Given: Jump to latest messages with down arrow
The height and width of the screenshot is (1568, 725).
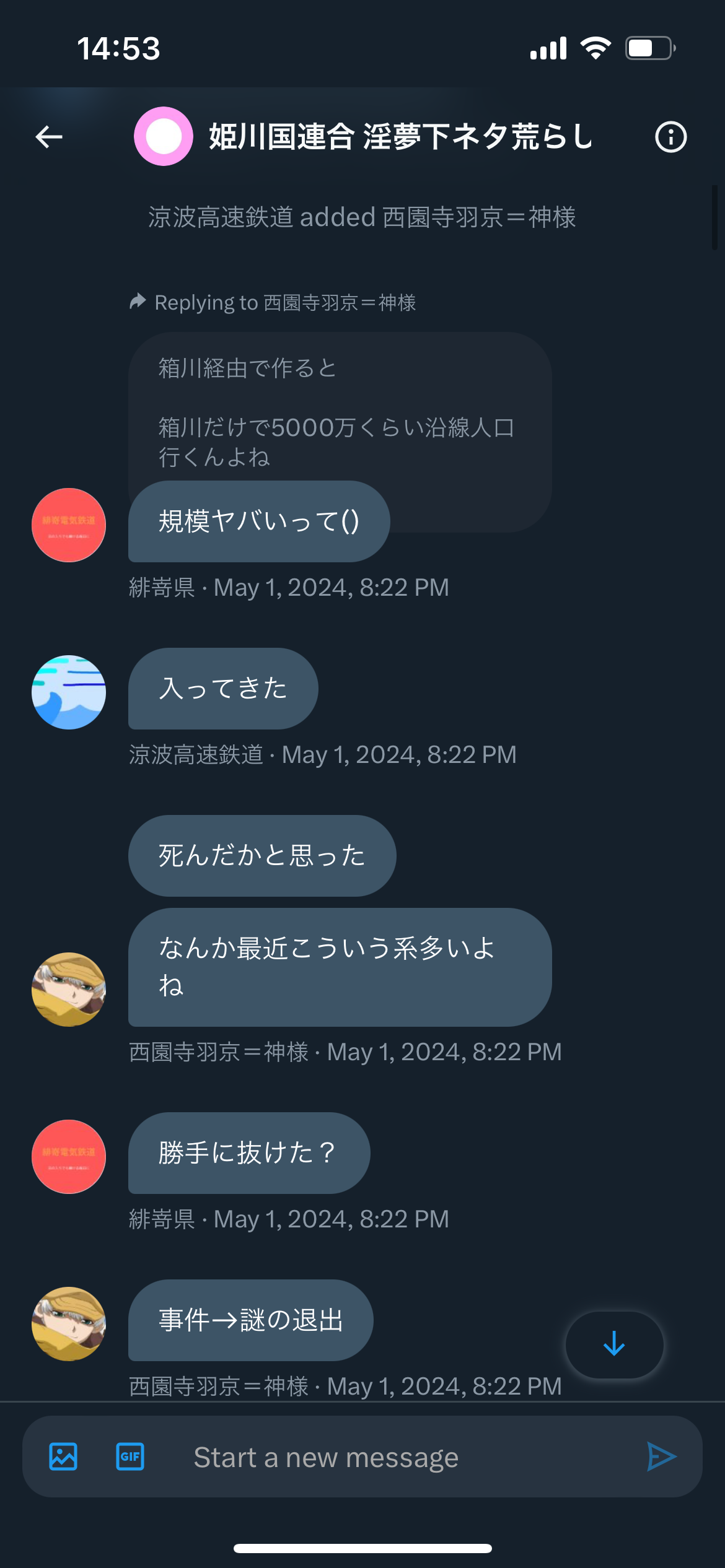Looking at the screenshot, I should (614, 1344).
